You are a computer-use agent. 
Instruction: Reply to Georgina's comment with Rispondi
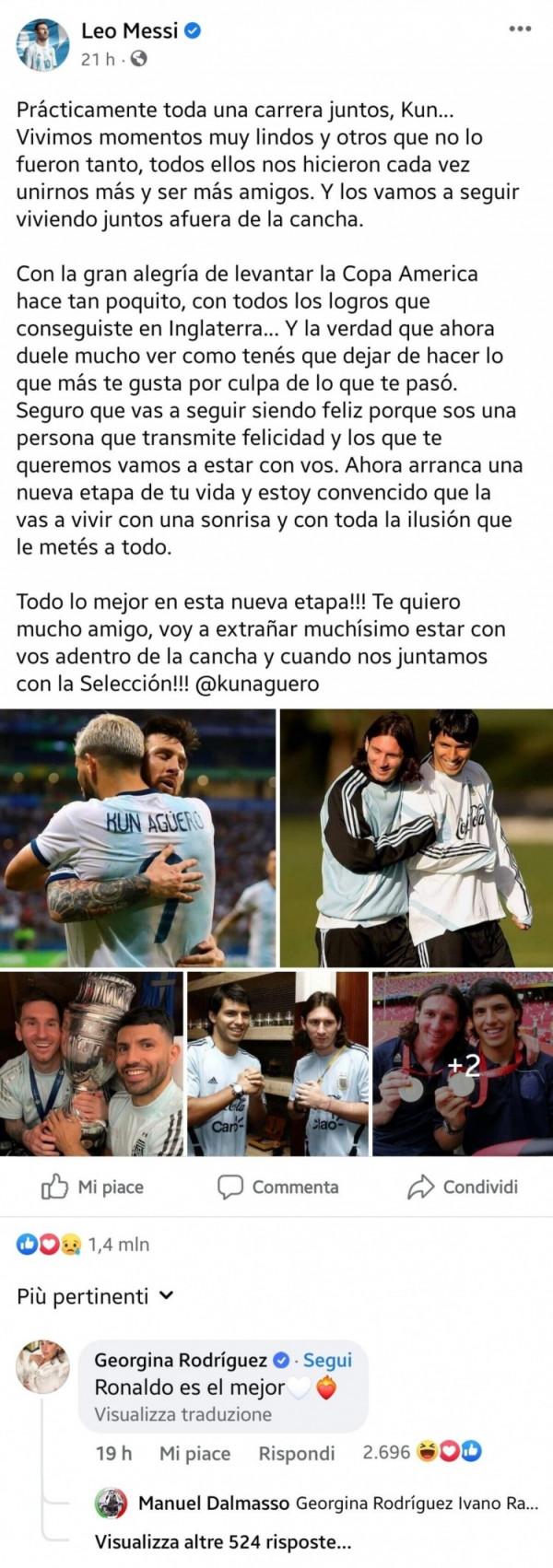296,1454
